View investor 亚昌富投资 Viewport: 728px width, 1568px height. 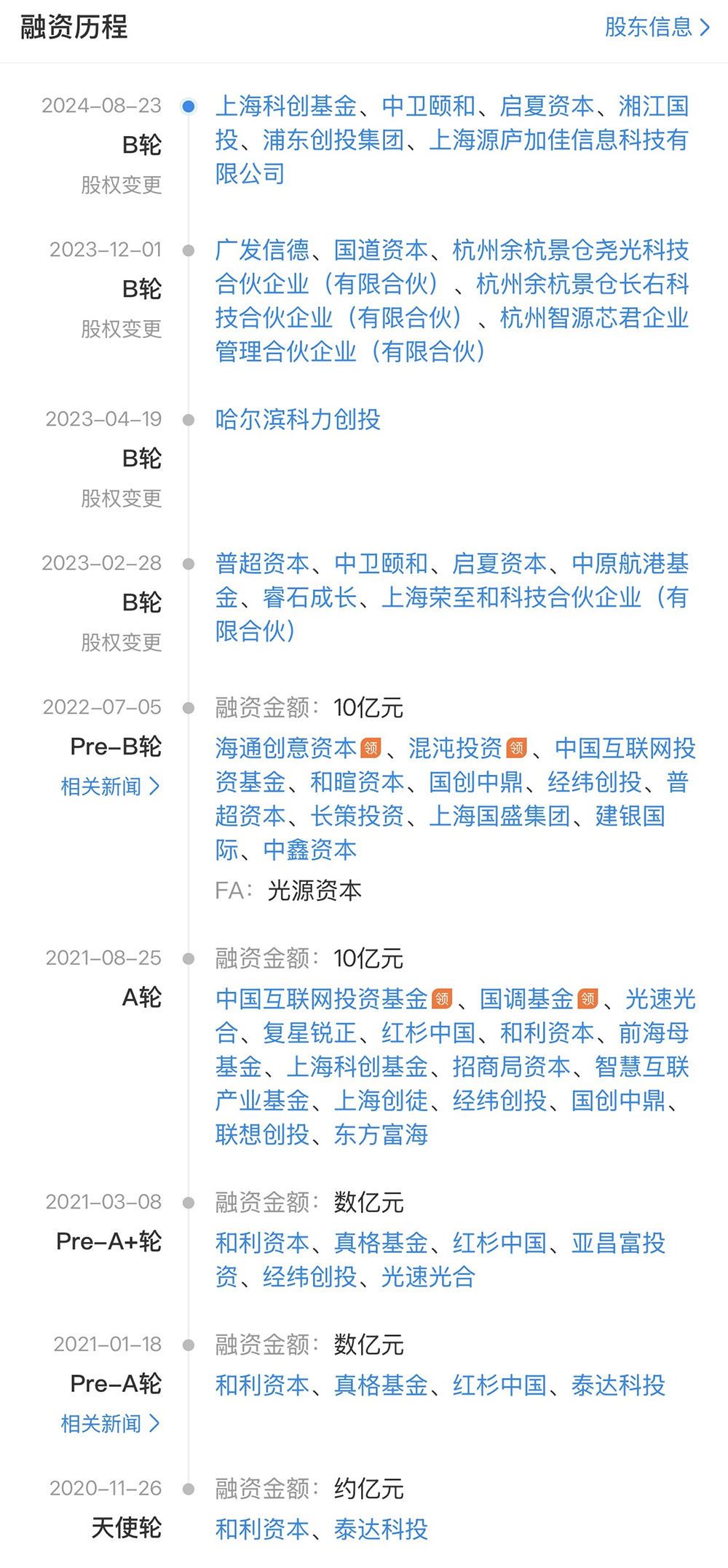618,1243
